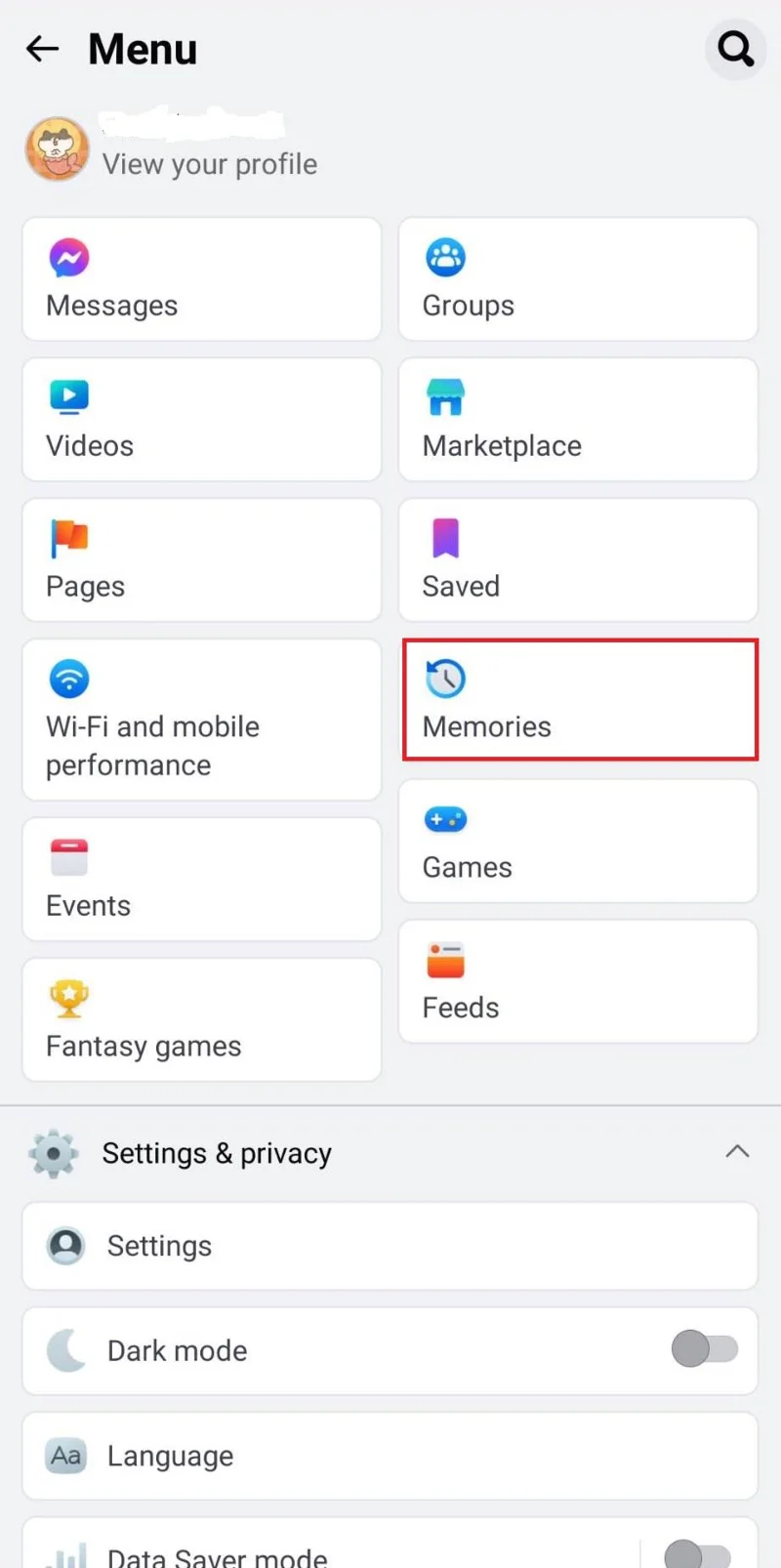781x1568 pixels.
Task: Turn on Data Saver mode
Action: (697, 1553)
